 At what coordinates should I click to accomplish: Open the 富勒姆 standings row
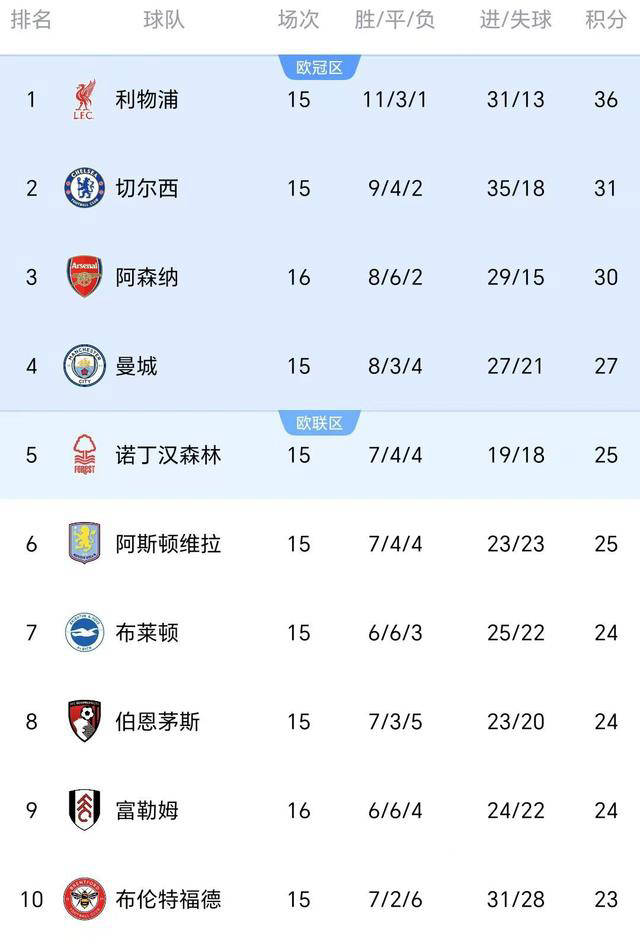coord(146,810)
